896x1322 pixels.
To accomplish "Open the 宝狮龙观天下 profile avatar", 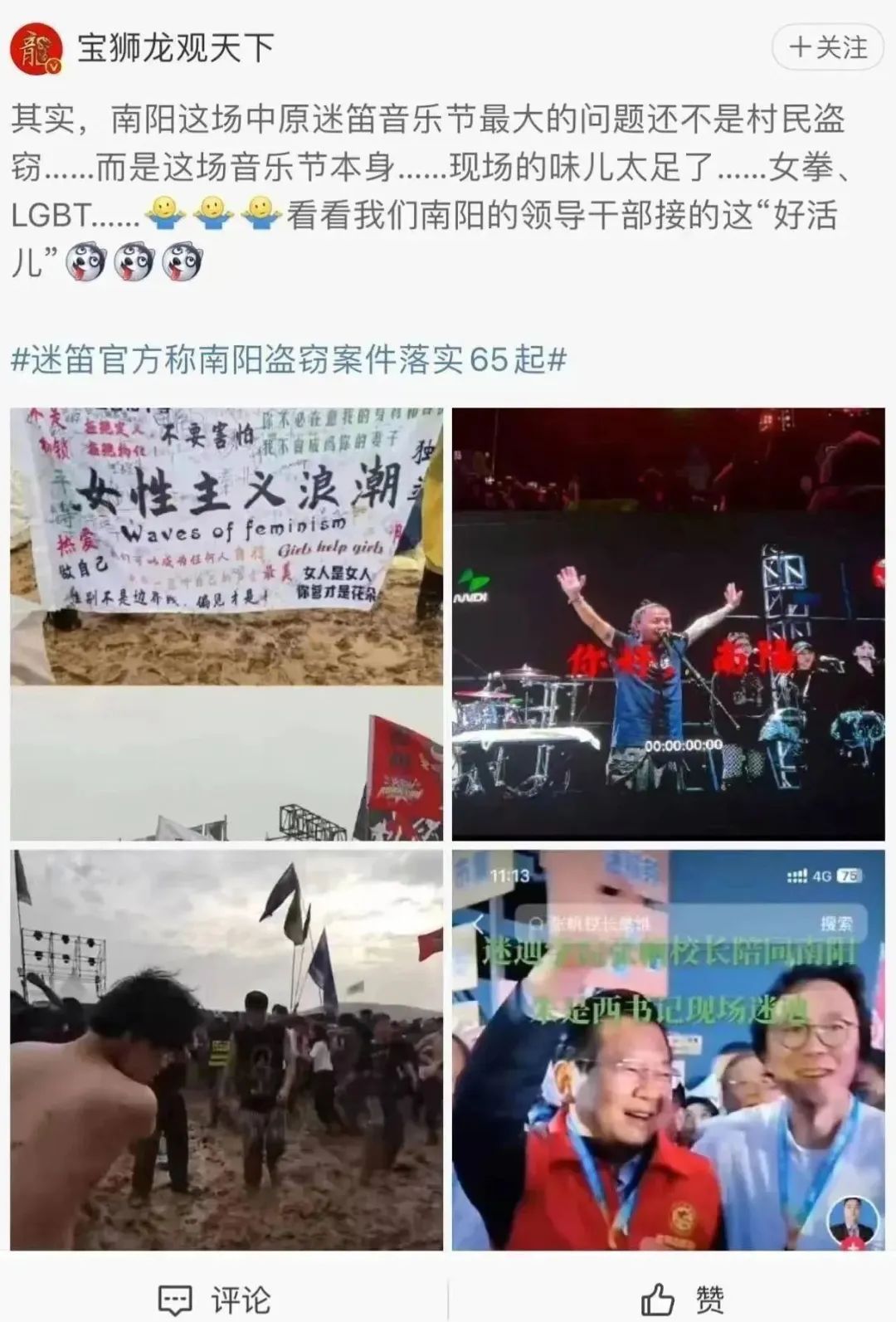I will [x=37, y=48].
